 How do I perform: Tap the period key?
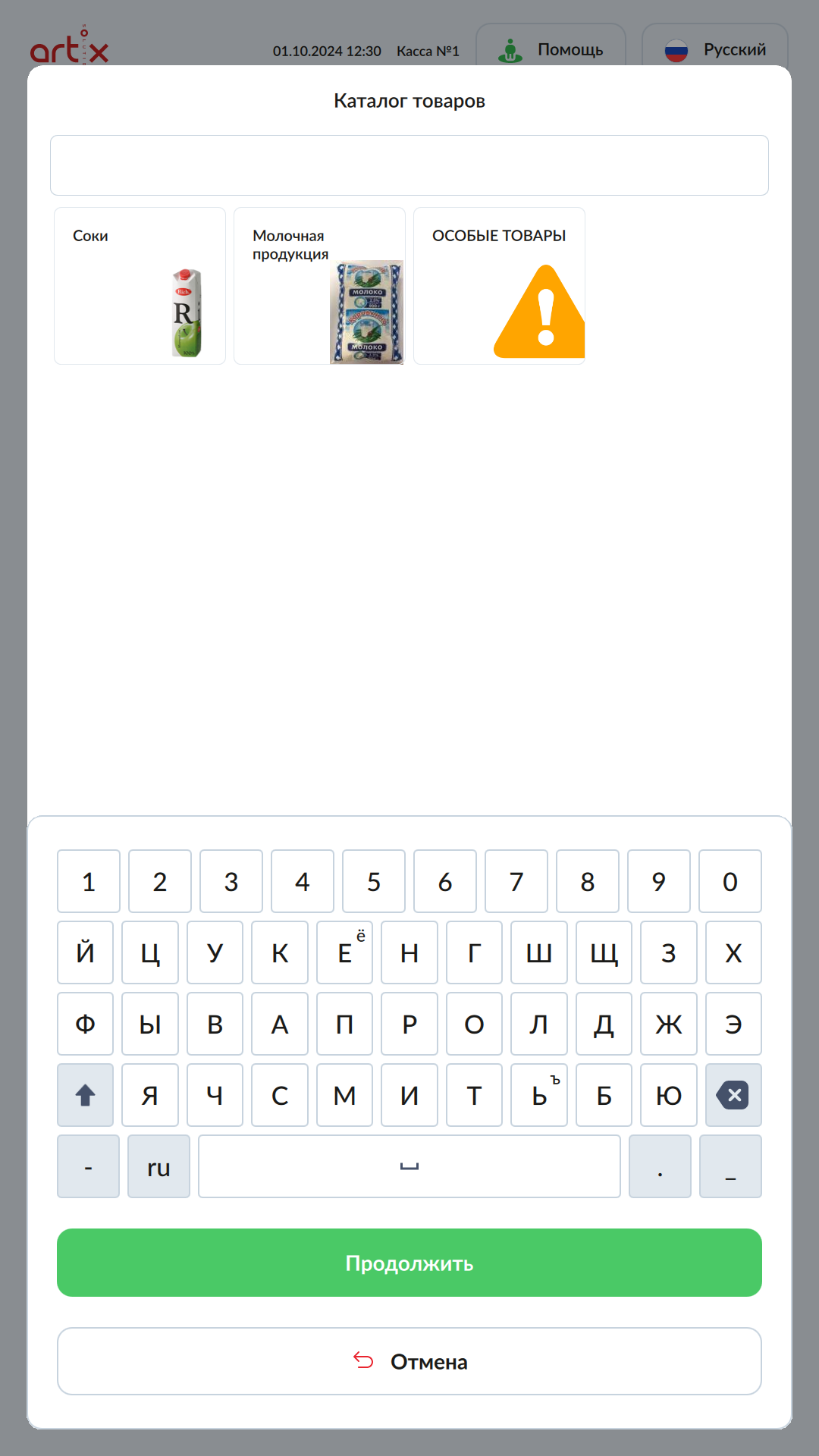coord(660,1166)
